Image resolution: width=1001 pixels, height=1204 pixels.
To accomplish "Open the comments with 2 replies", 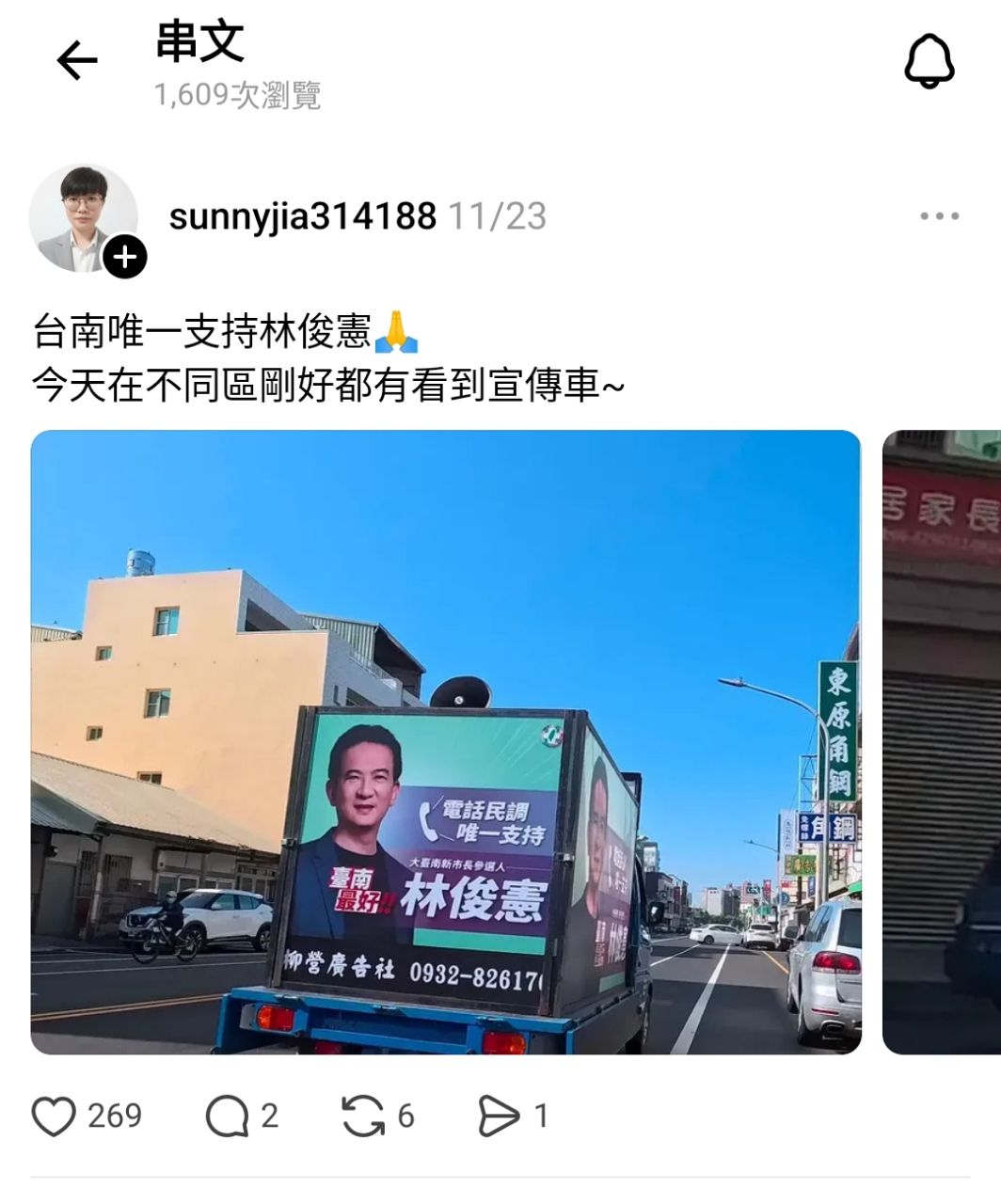I will click(227, 1117).
